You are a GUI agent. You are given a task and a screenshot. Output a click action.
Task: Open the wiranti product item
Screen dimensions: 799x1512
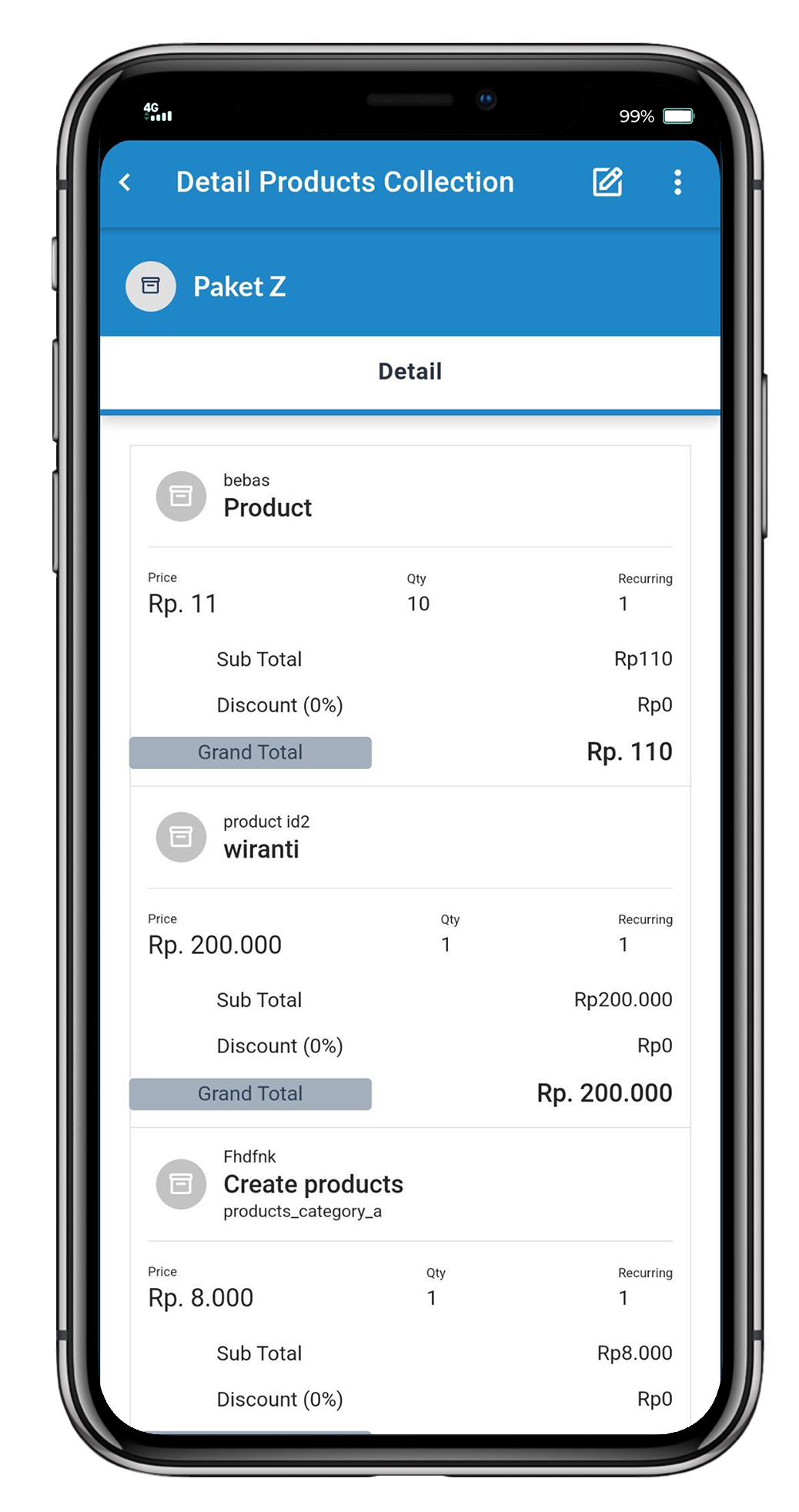(x=262, y=838)
